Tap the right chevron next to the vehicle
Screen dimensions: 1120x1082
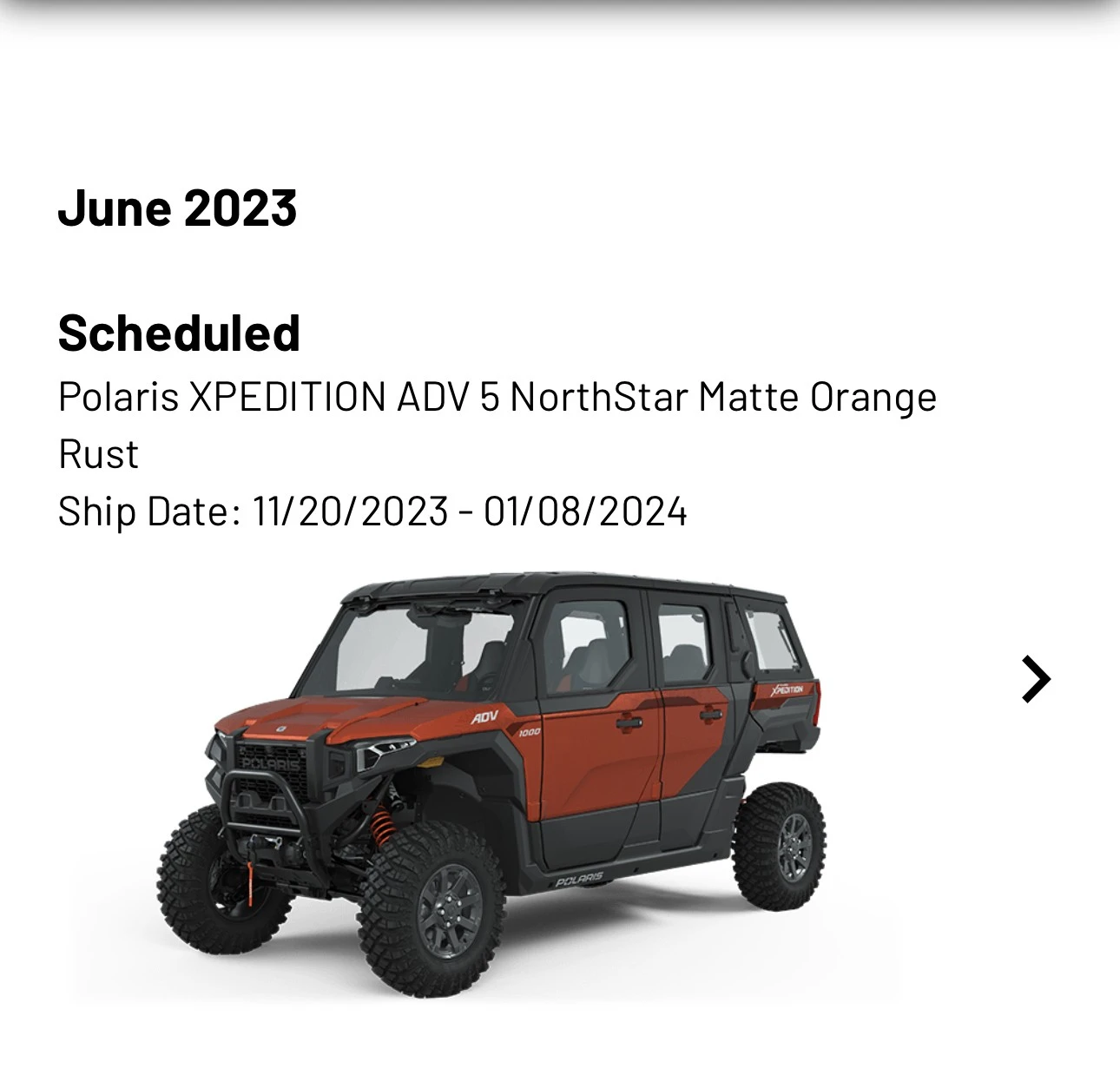coord(1035,679)
